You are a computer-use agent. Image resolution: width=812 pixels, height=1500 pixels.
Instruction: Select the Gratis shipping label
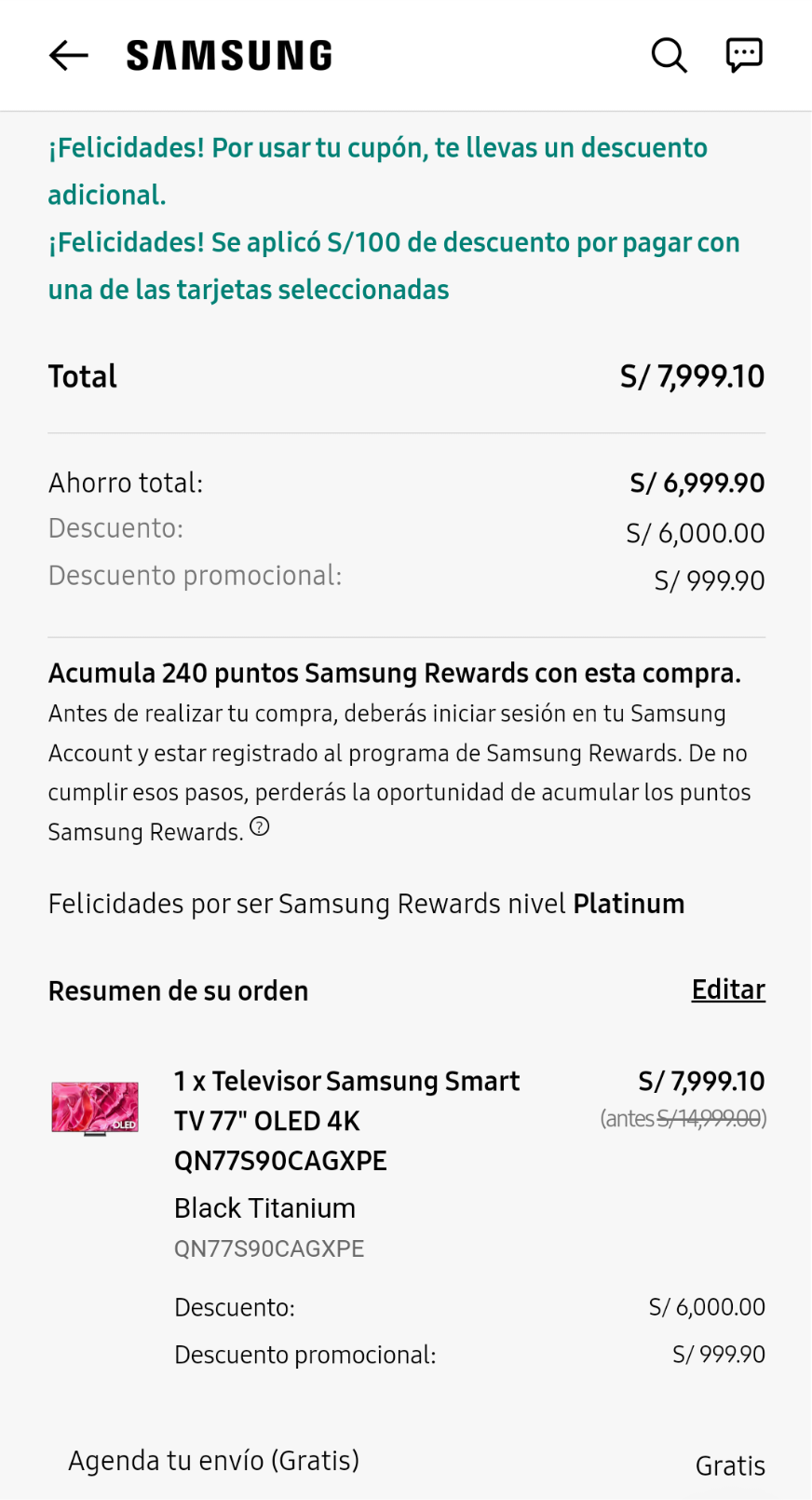coord(730,1466)
